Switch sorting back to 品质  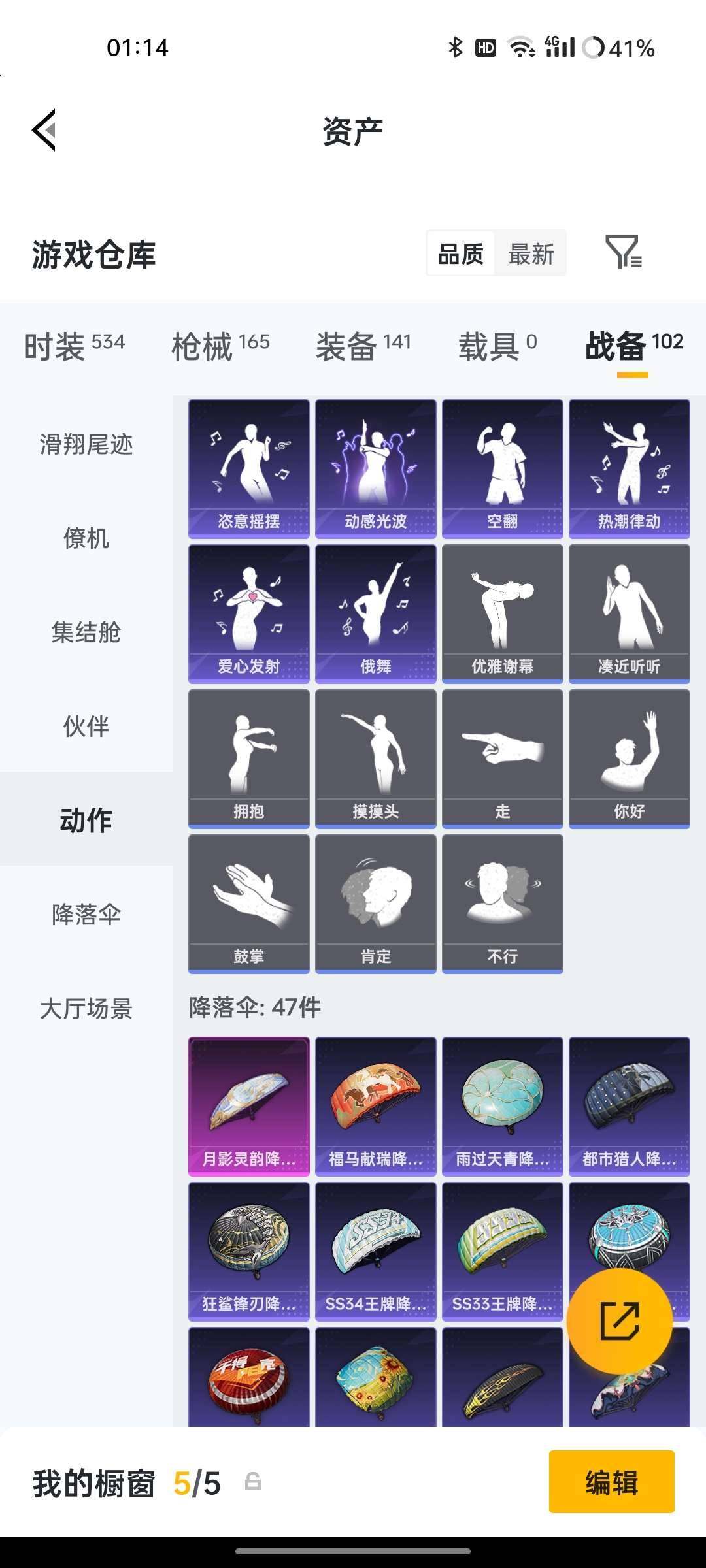(x=460, y=254)
